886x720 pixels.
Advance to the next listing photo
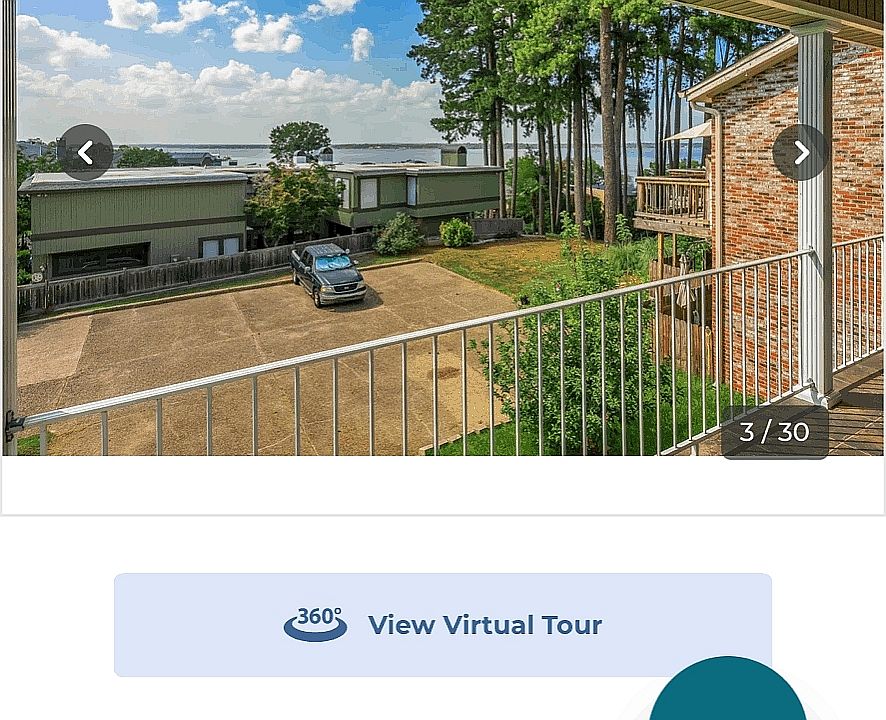click(800, 153)
